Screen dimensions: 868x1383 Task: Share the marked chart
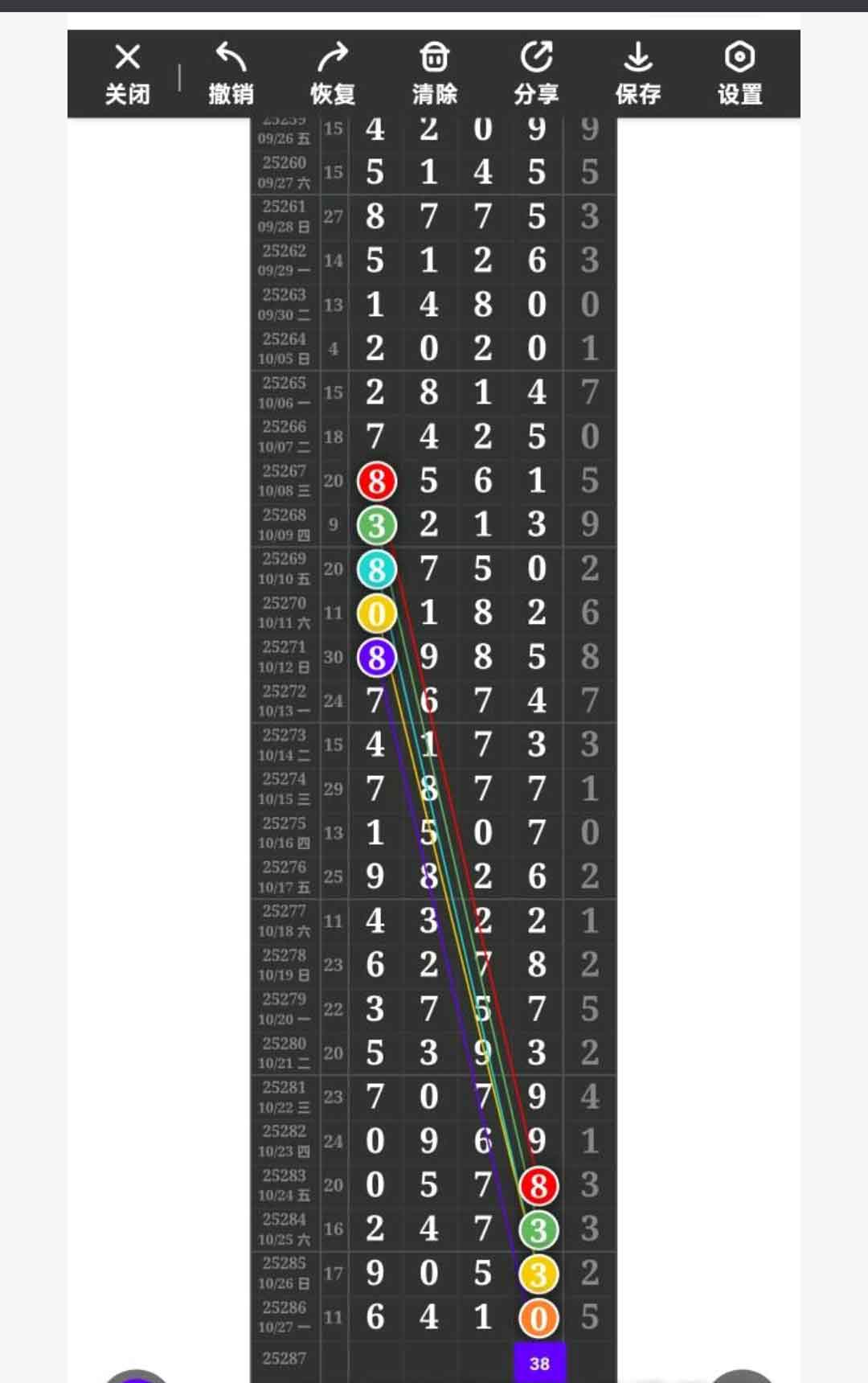pos(536,74)
